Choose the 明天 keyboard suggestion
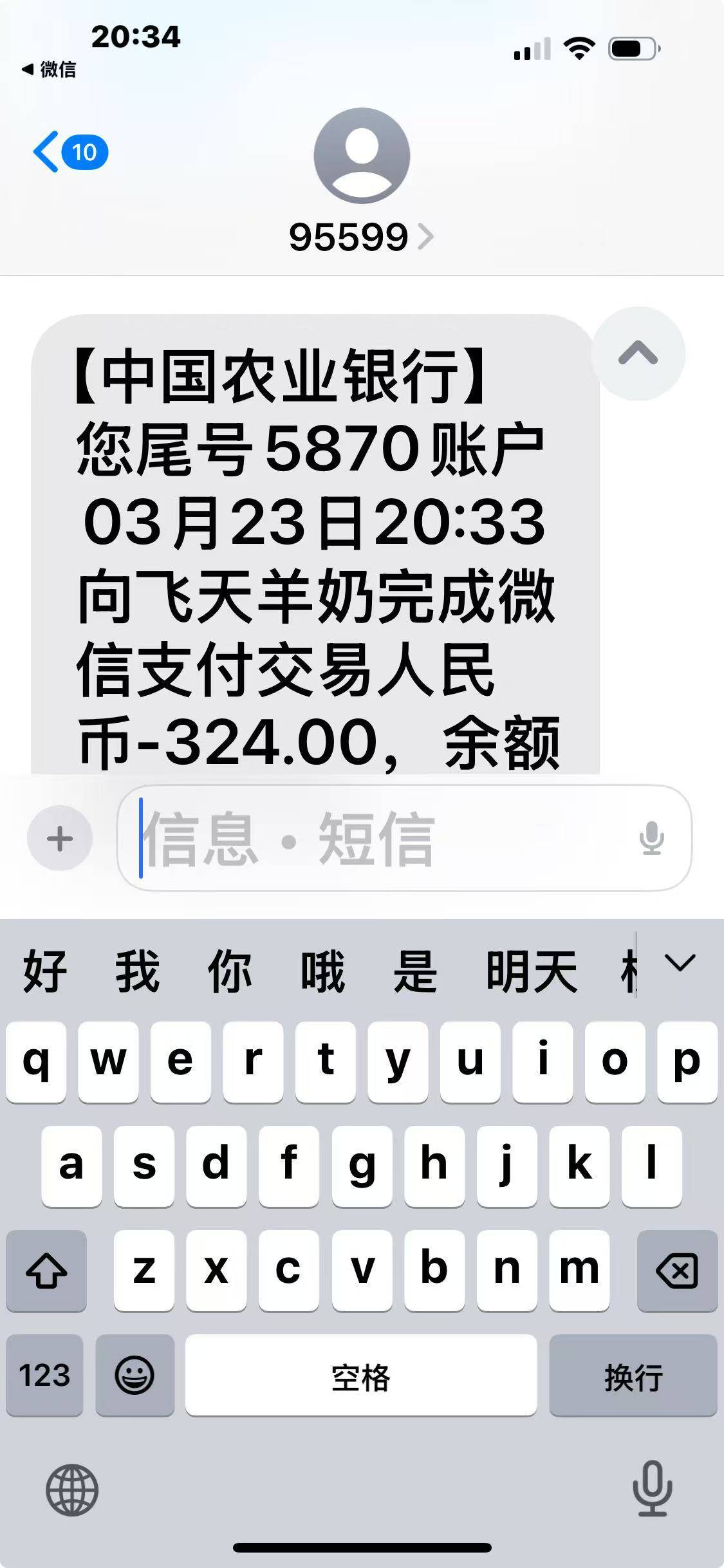This screenshot has width=724, height=1568. [x=531, y=971]
